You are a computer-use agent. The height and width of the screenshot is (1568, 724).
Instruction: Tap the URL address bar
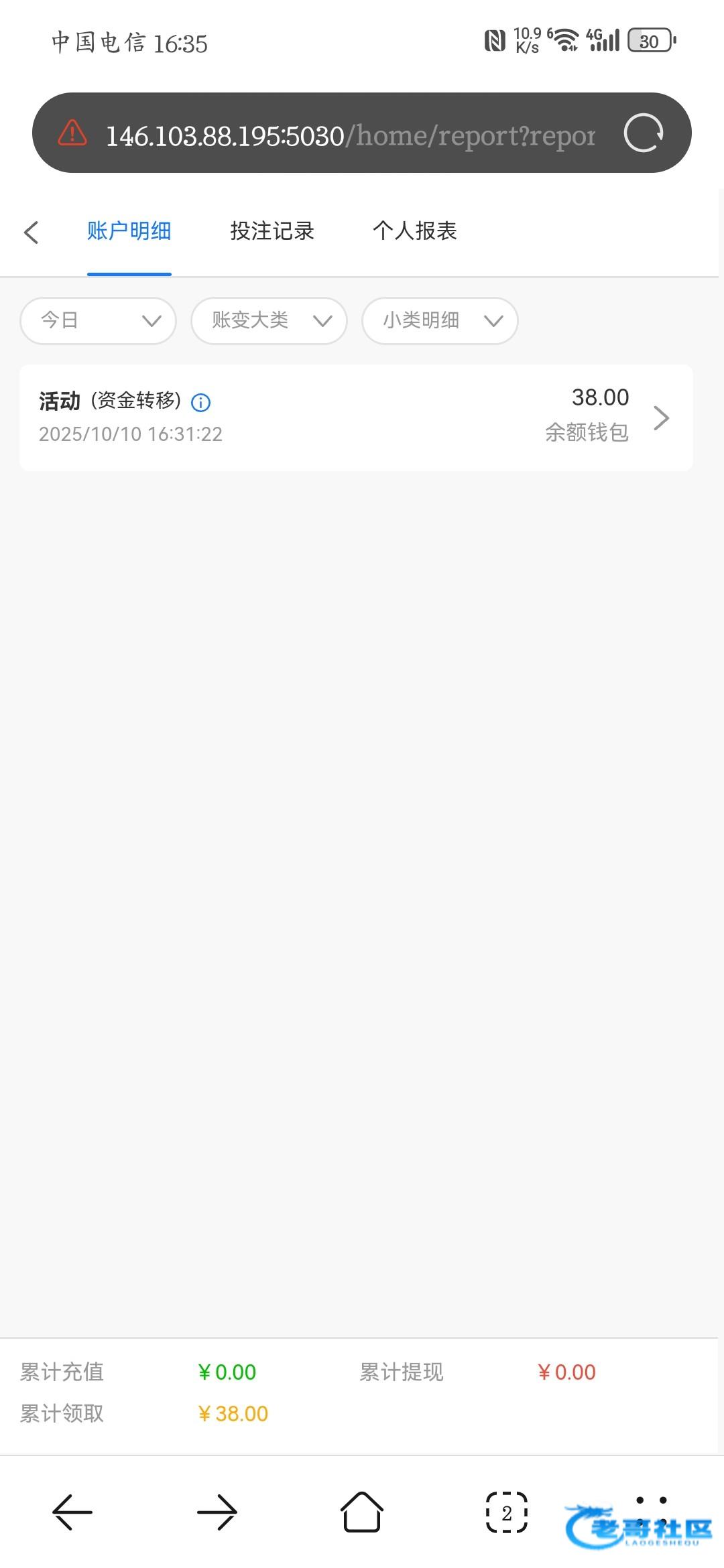(x=349, y=135)
